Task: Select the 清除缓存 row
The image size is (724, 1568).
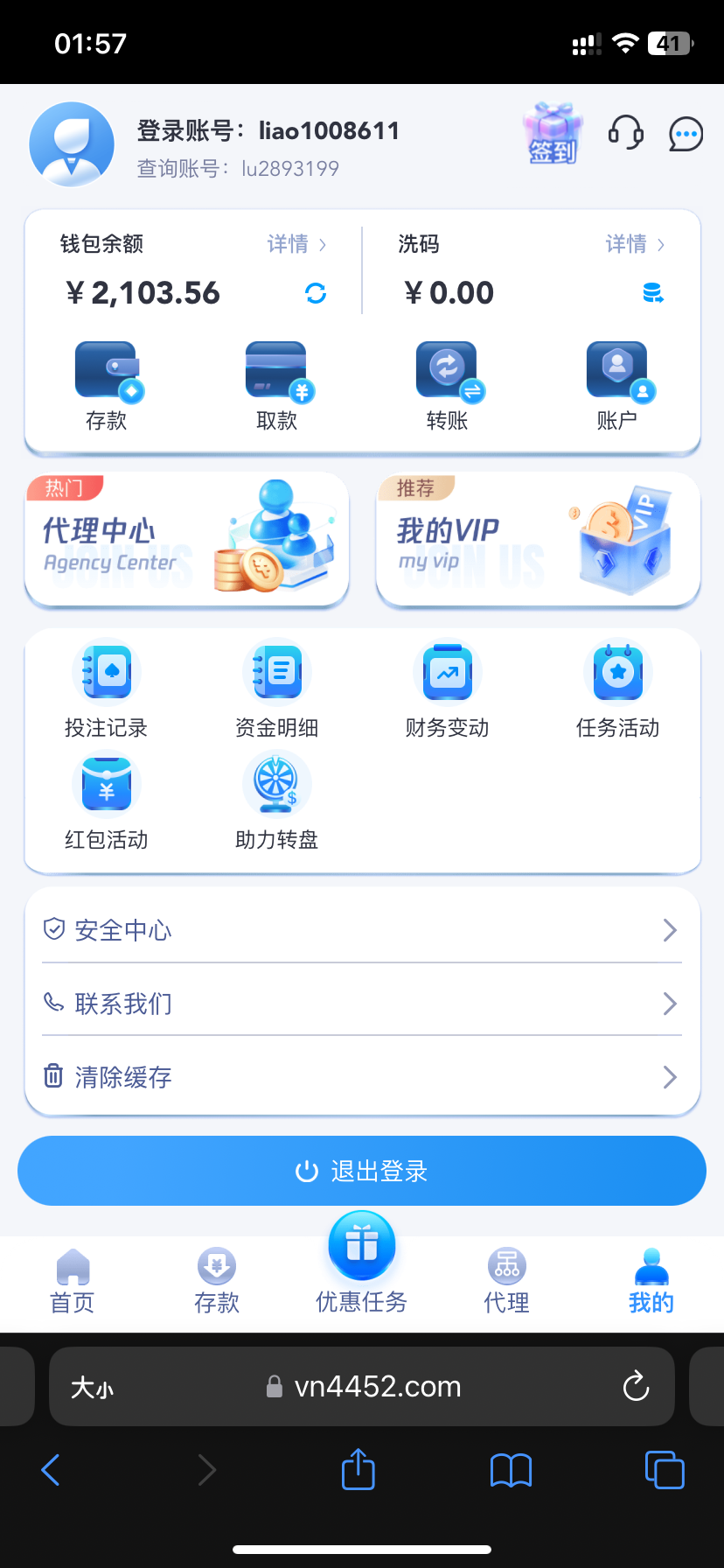Action: 362,1076
